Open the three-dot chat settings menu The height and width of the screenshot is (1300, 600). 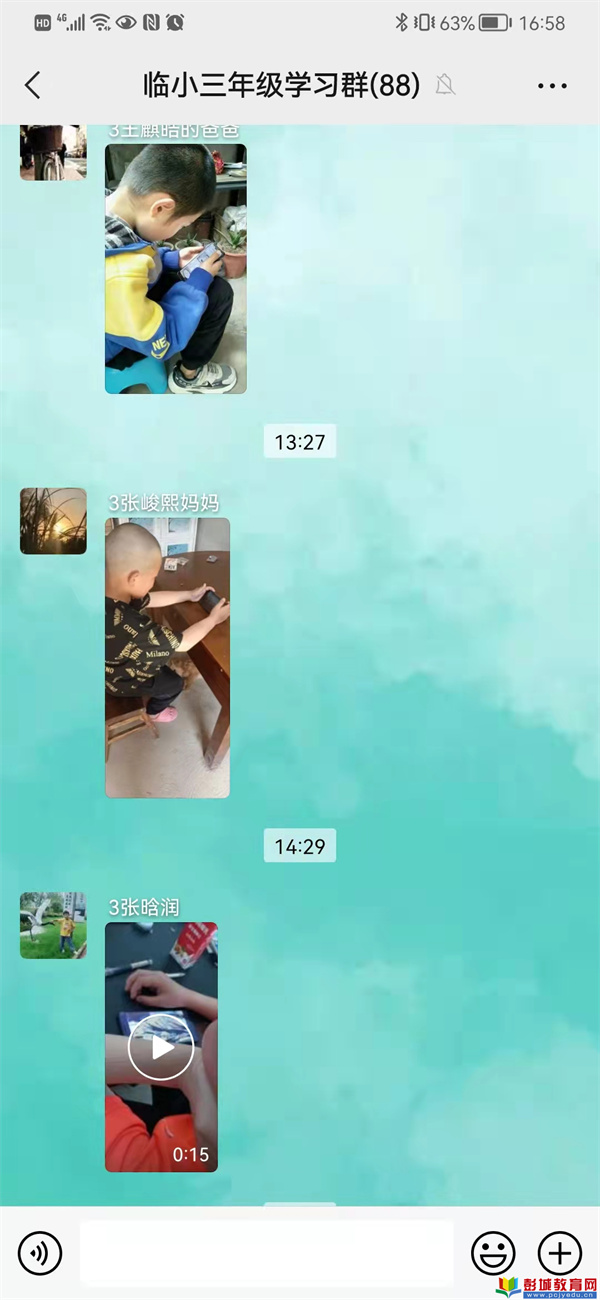(552, 86)
